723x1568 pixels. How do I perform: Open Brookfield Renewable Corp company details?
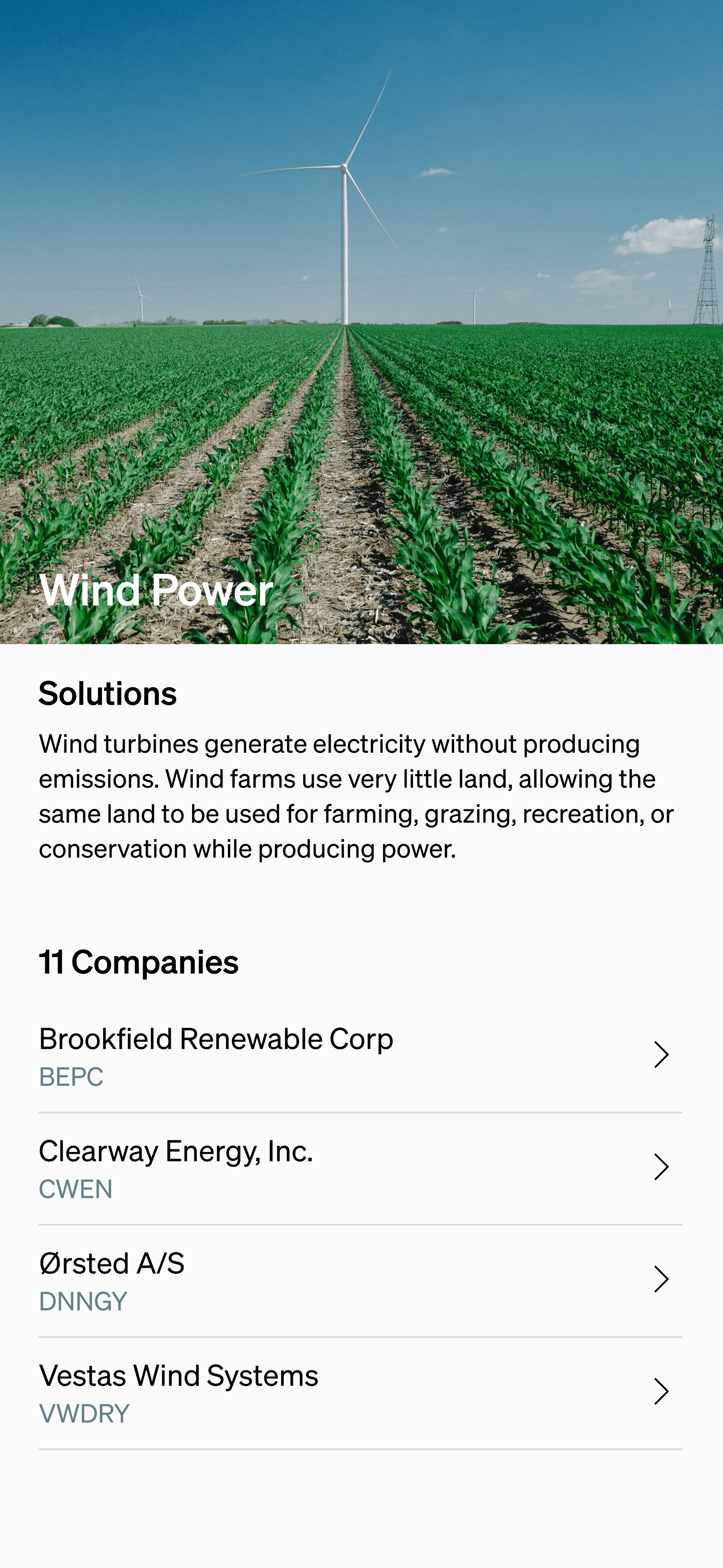(x=360, y=1056)
